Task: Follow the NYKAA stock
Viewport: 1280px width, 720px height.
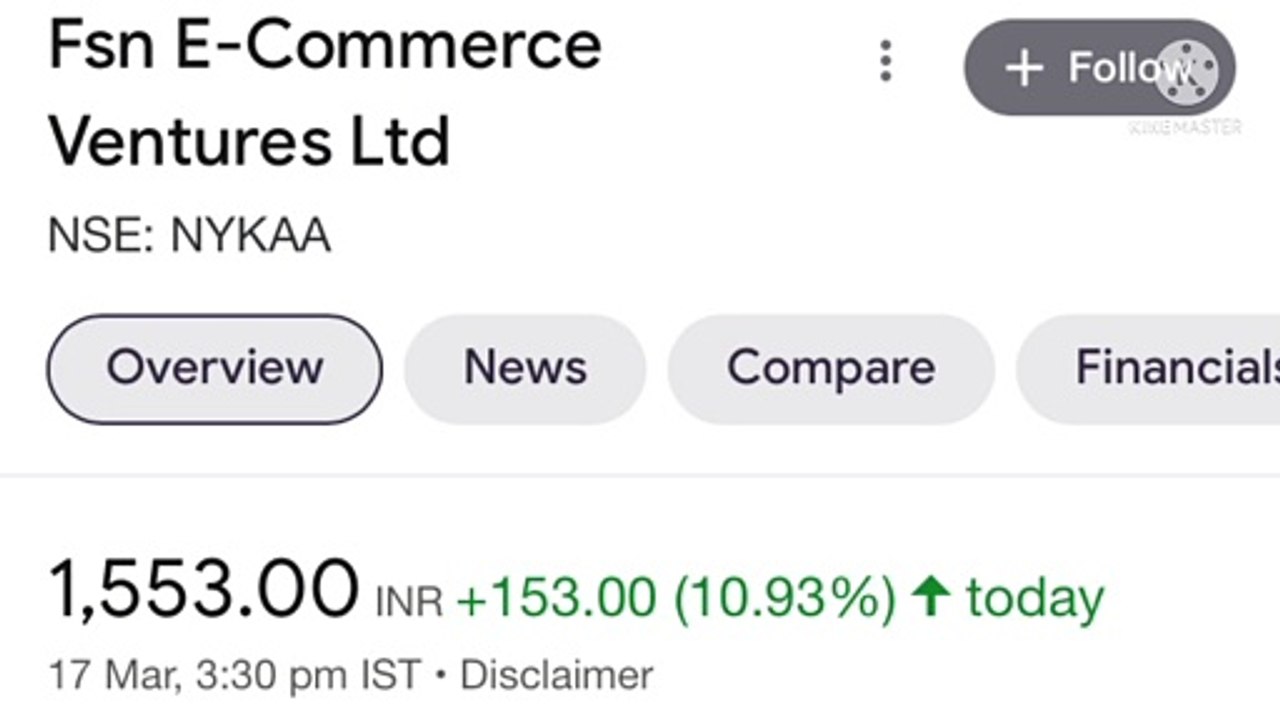Action: (1099, 67)
